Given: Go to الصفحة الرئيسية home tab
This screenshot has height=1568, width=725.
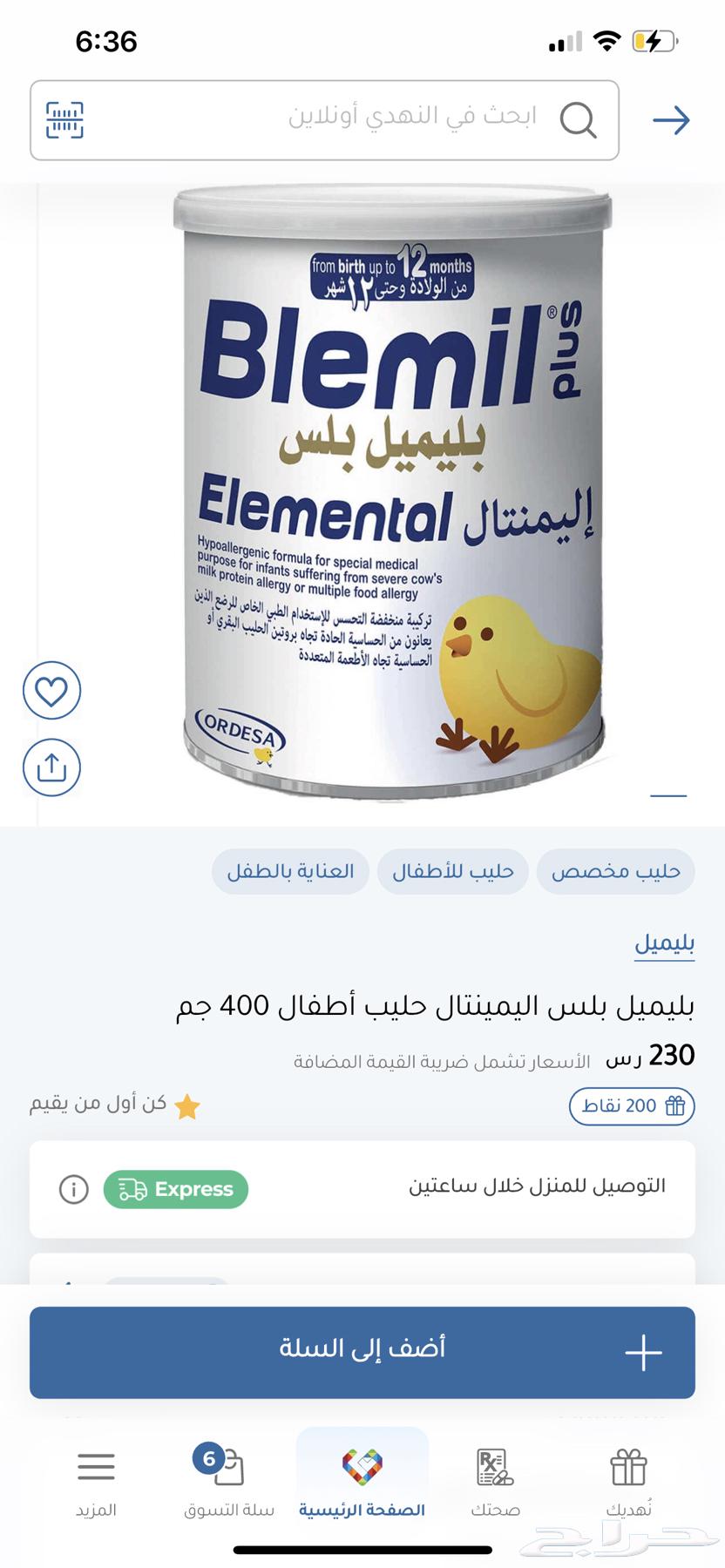Looking at the screenshot, I should [362, 1483].
